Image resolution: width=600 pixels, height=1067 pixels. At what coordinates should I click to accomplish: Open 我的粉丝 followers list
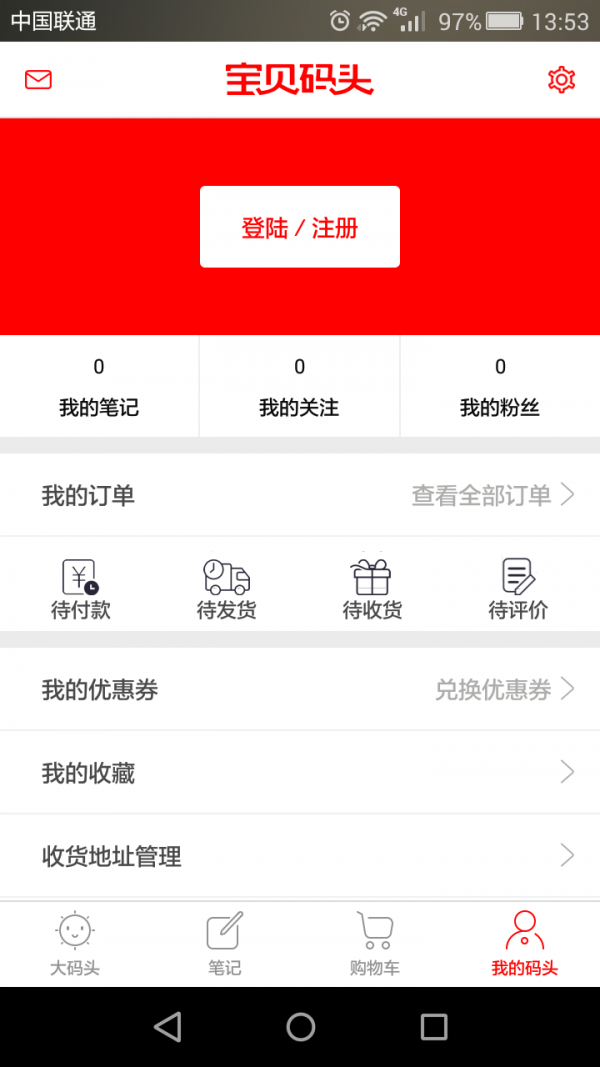500,388
